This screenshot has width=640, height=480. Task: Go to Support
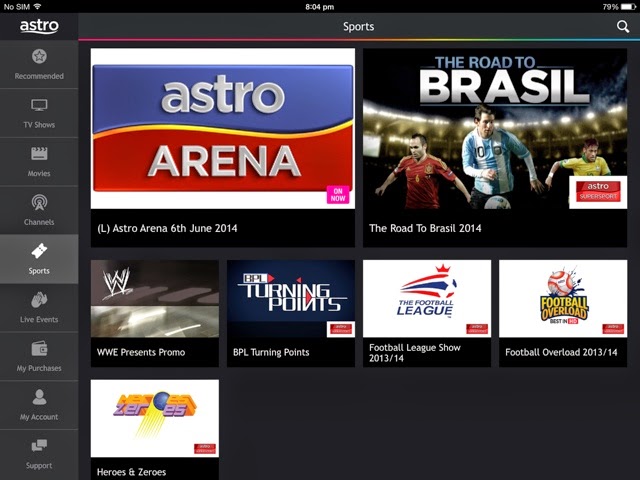coord(39,454)
